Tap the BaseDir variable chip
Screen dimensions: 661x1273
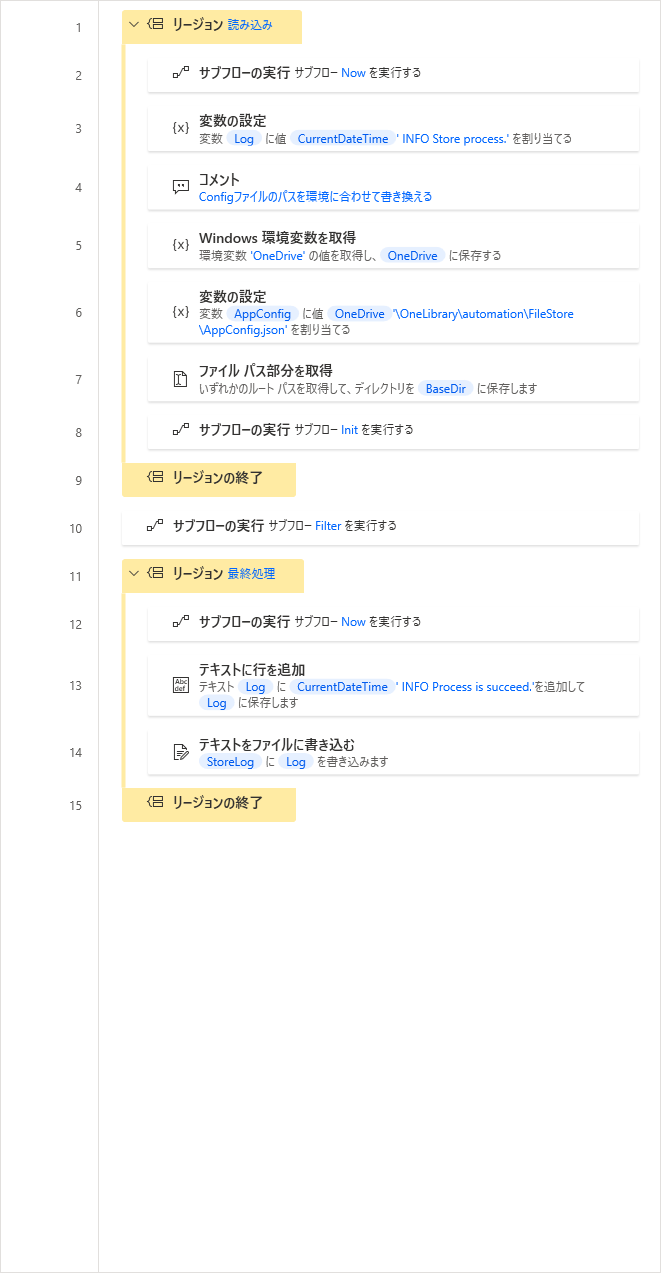tap(445, 388)
